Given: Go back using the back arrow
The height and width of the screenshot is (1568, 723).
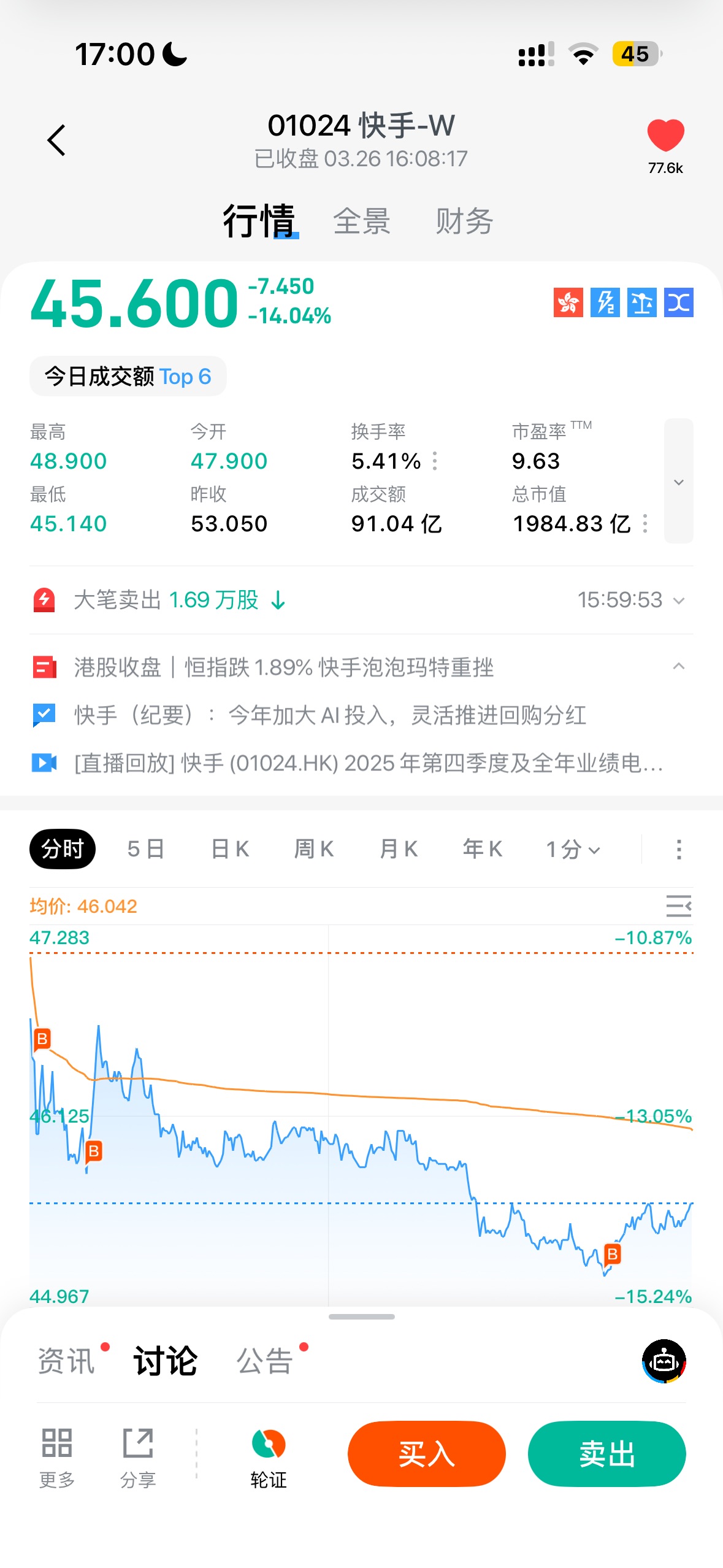Looking at the screenshot, I should pyautogui.click(x=56, y=140).
